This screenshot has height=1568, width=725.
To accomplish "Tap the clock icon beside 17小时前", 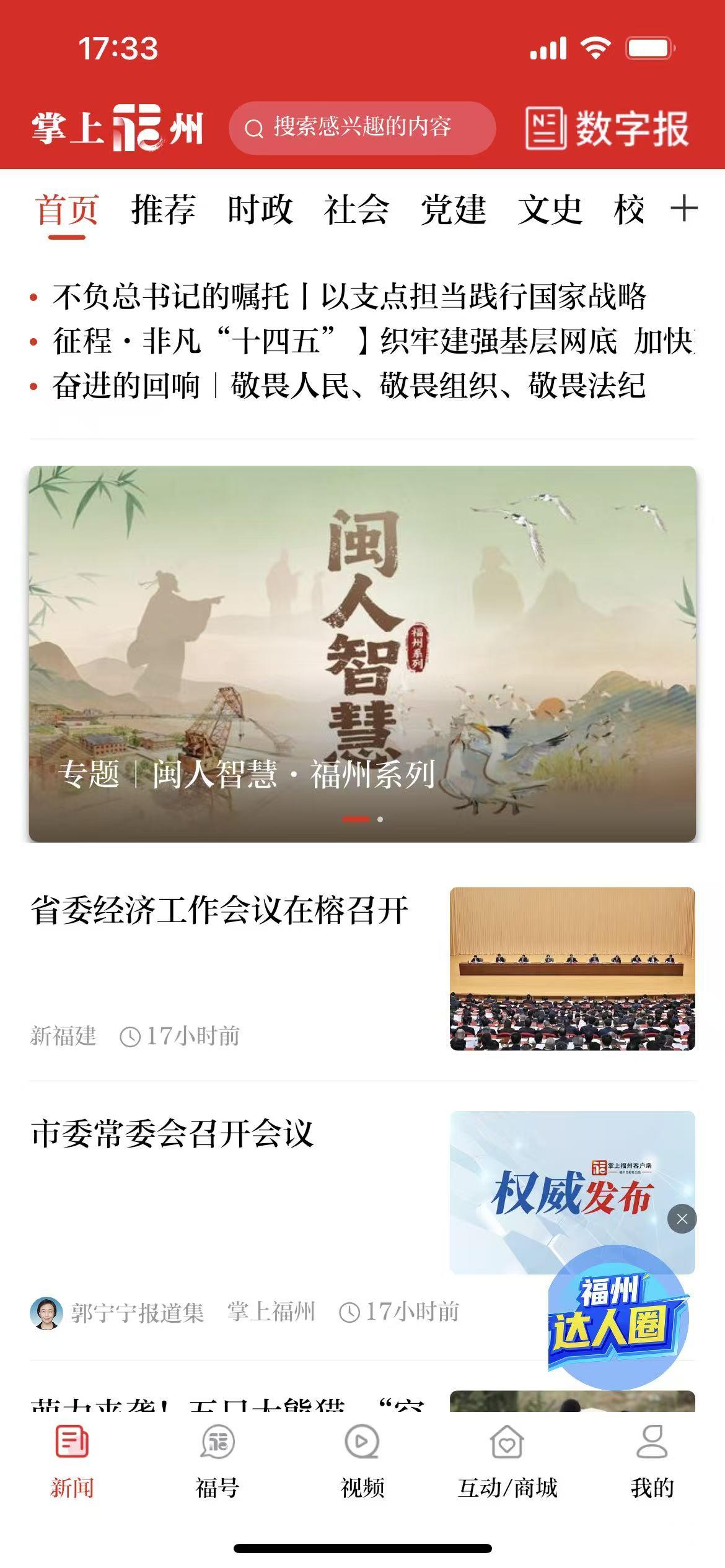I will (x=130, y=1036).
